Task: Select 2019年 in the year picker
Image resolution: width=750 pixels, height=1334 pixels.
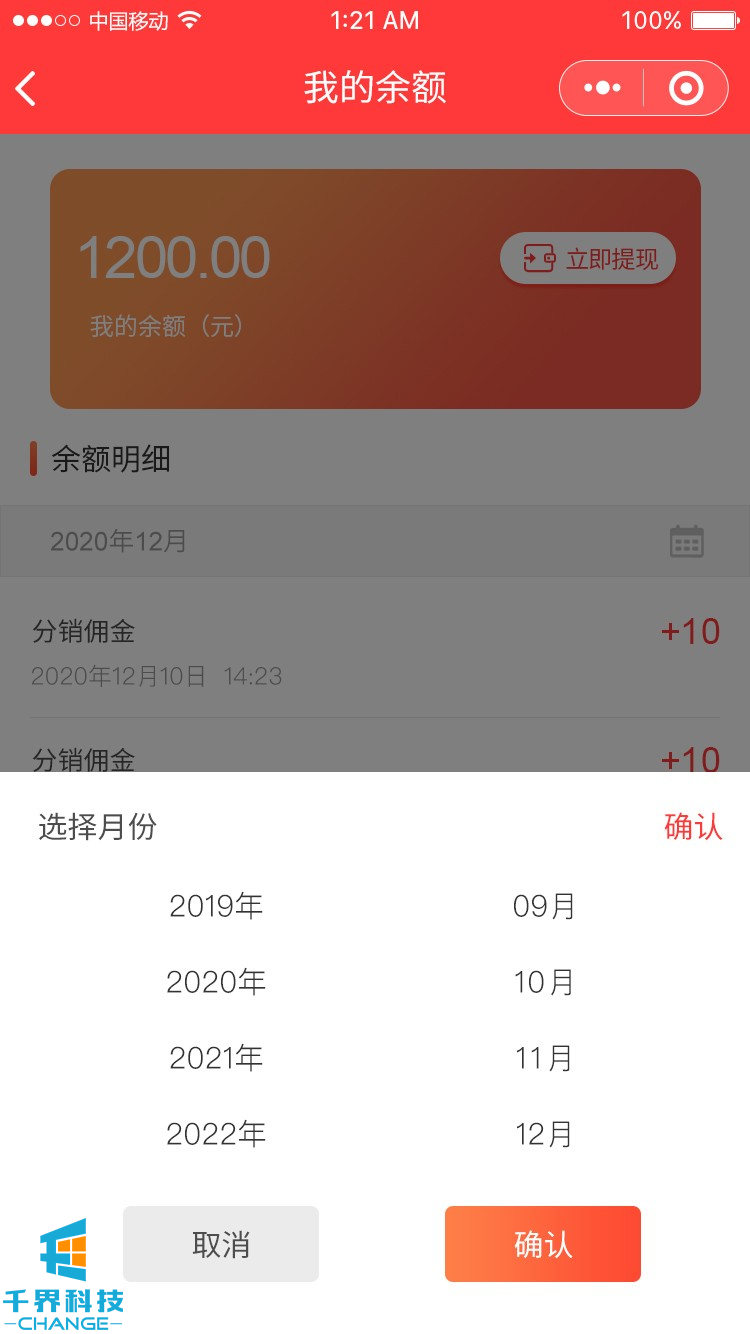Action: (216, 906)
